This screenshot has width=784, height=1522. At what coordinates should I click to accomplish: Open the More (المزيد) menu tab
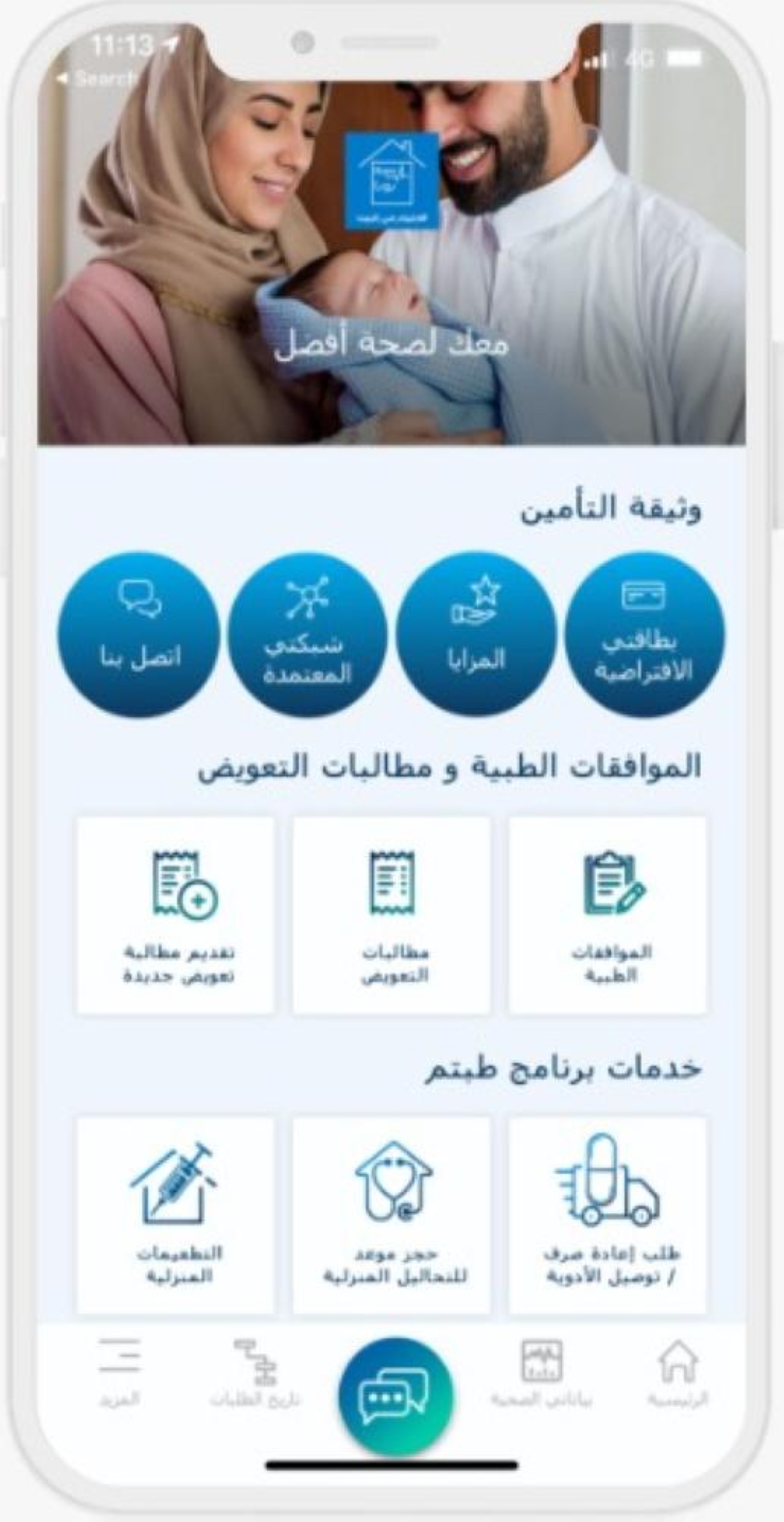coord(119,1373)
